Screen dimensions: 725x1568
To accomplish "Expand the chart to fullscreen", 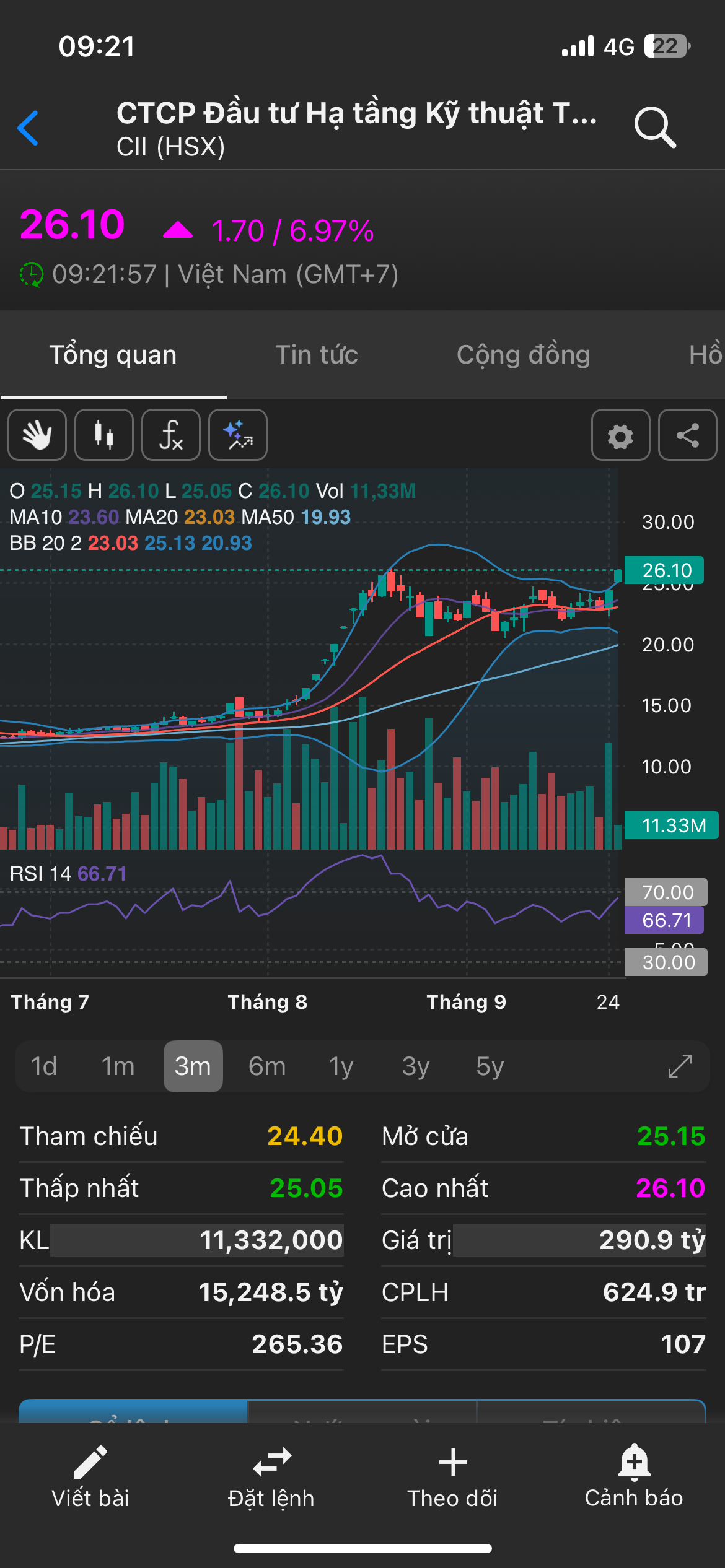I will click(680, 1066).
